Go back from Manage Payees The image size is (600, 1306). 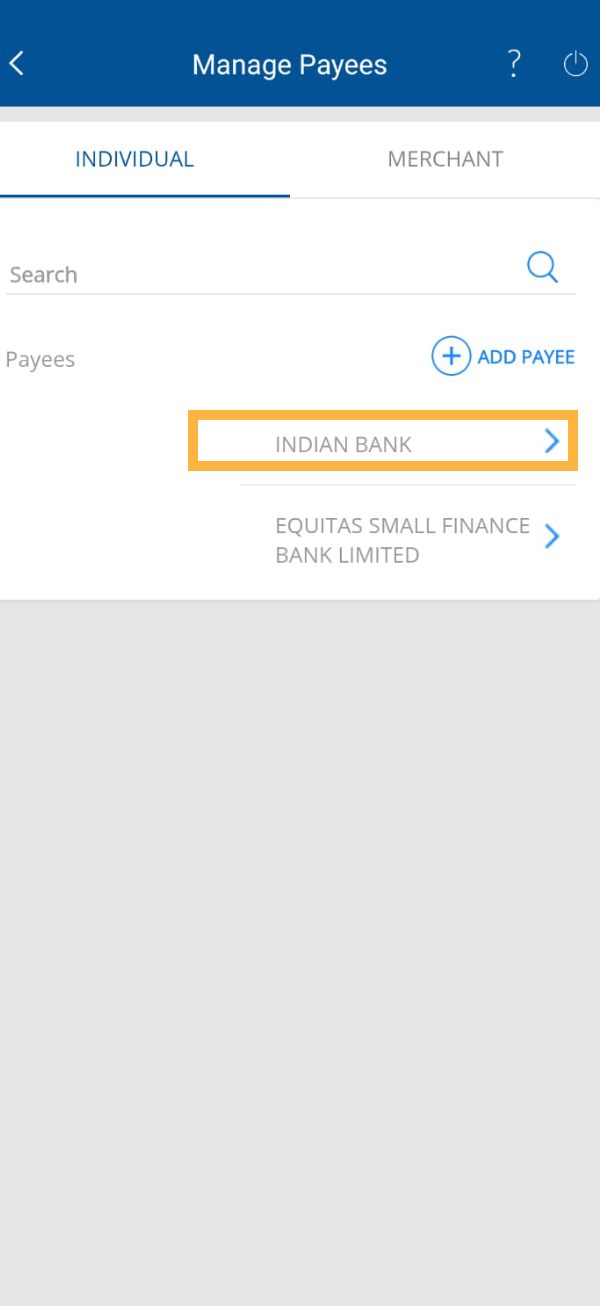click(x=17, y=64)
